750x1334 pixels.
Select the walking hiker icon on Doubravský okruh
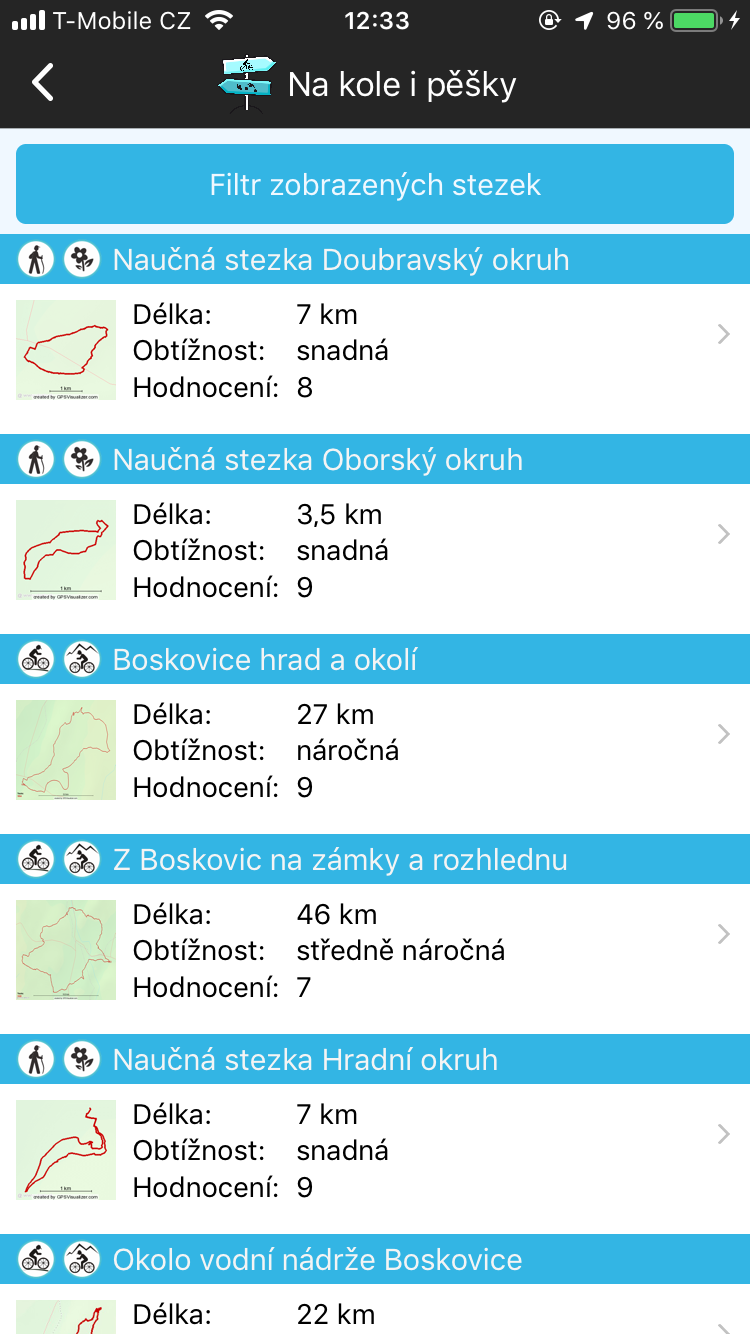[36, 259]
